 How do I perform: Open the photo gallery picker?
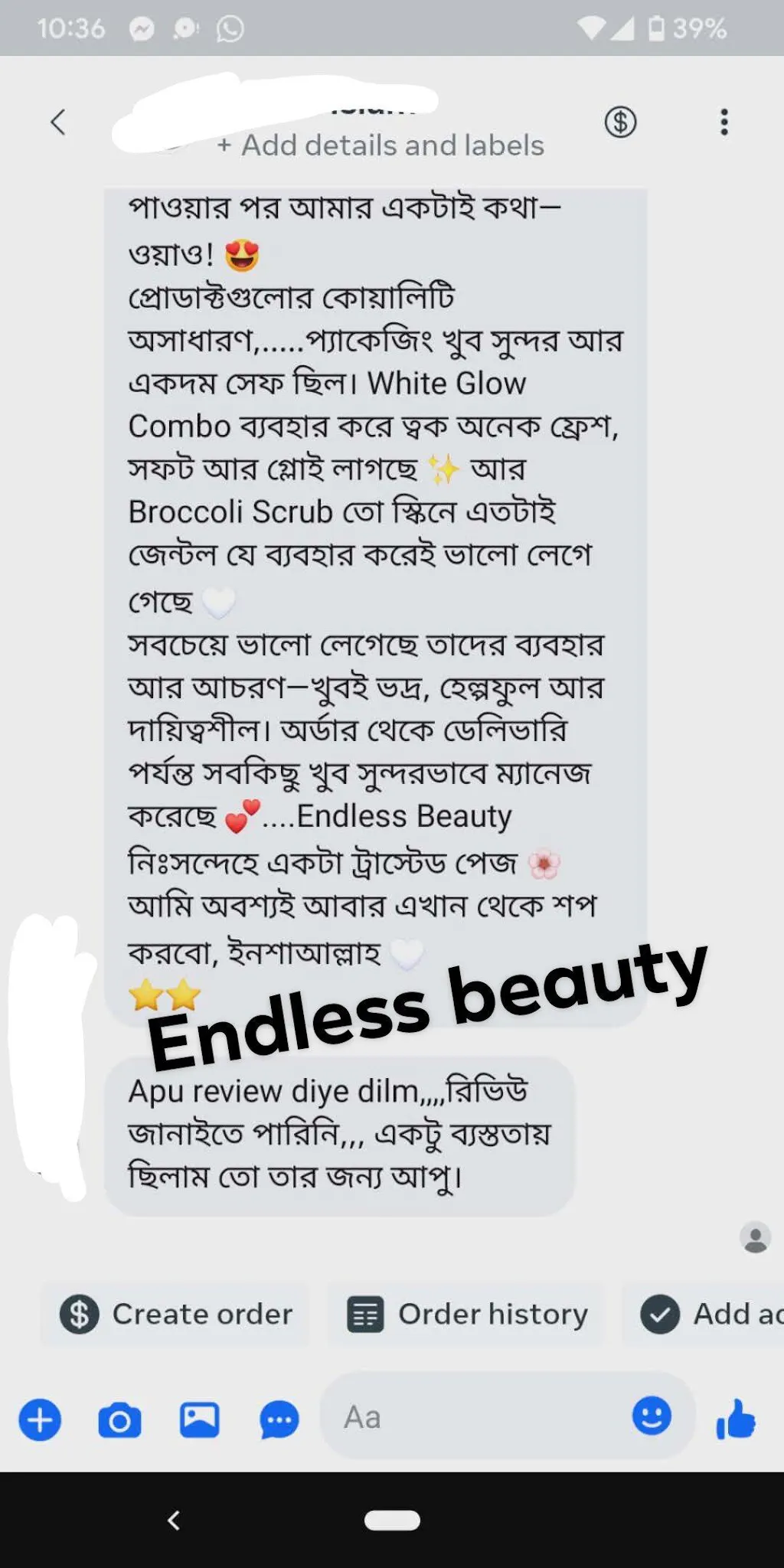coord(199,1420)
